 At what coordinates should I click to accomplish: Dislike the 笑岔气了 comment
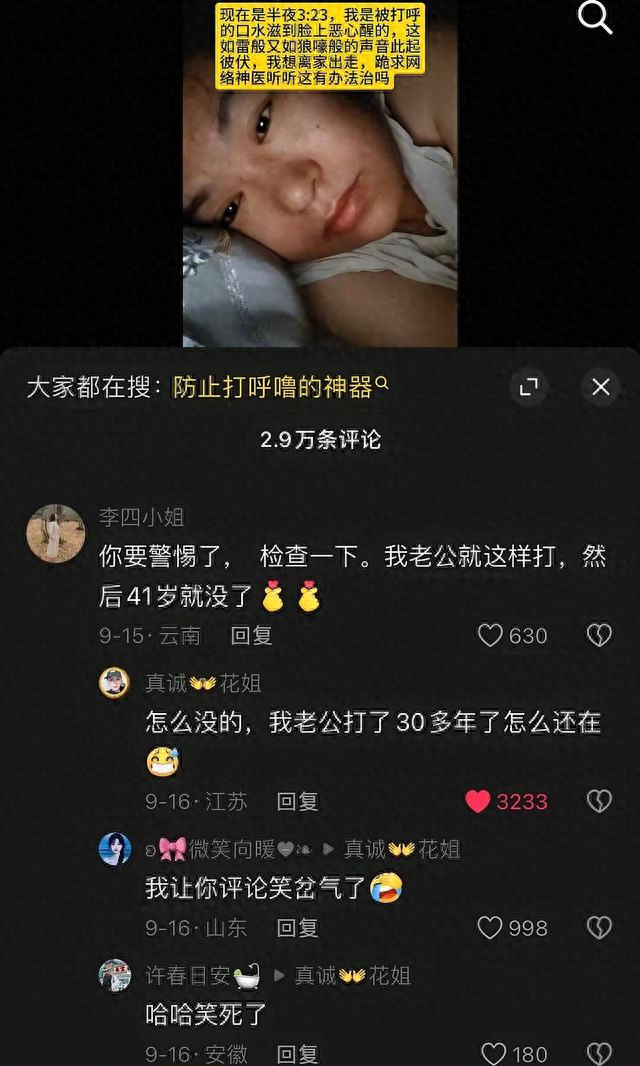[x=598, y=928]
